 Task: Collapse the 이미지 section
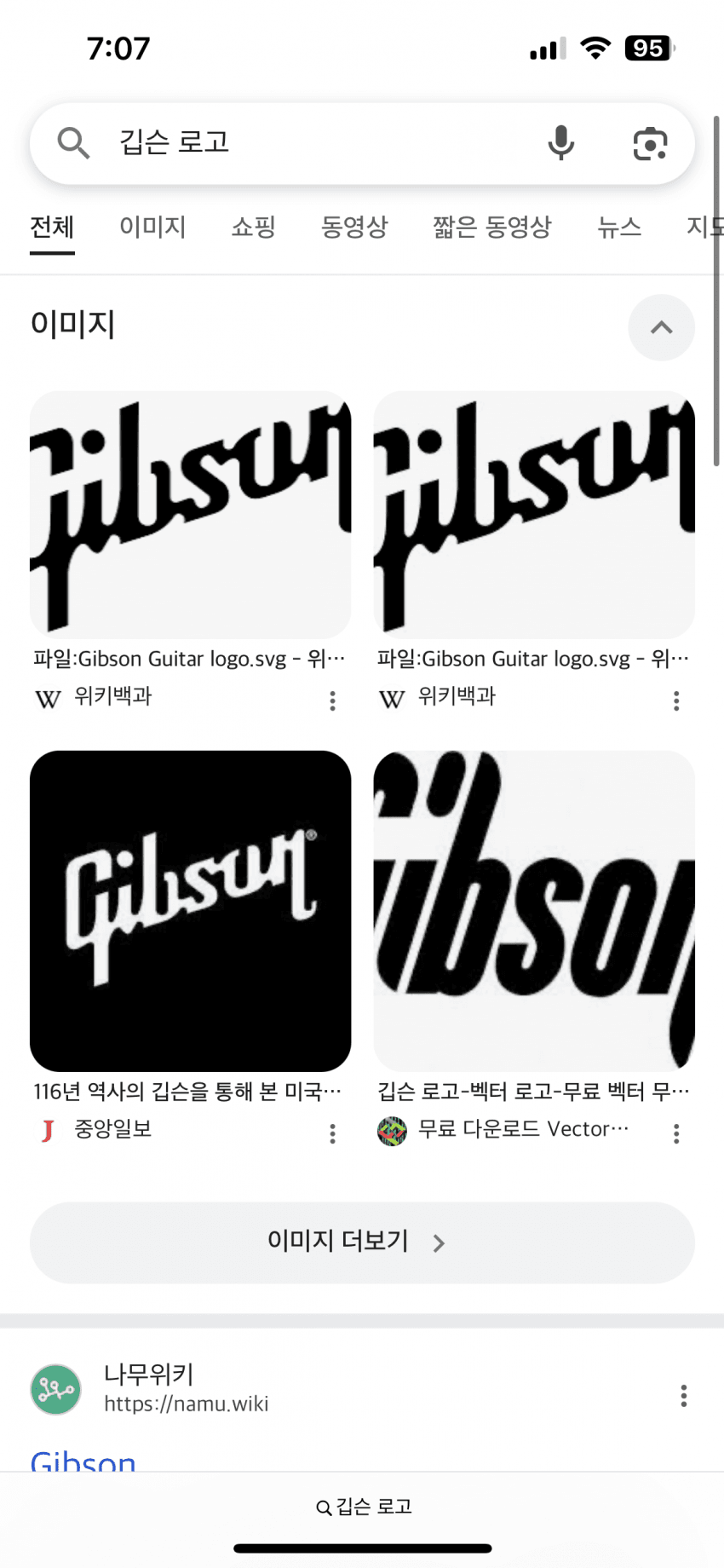661,327
